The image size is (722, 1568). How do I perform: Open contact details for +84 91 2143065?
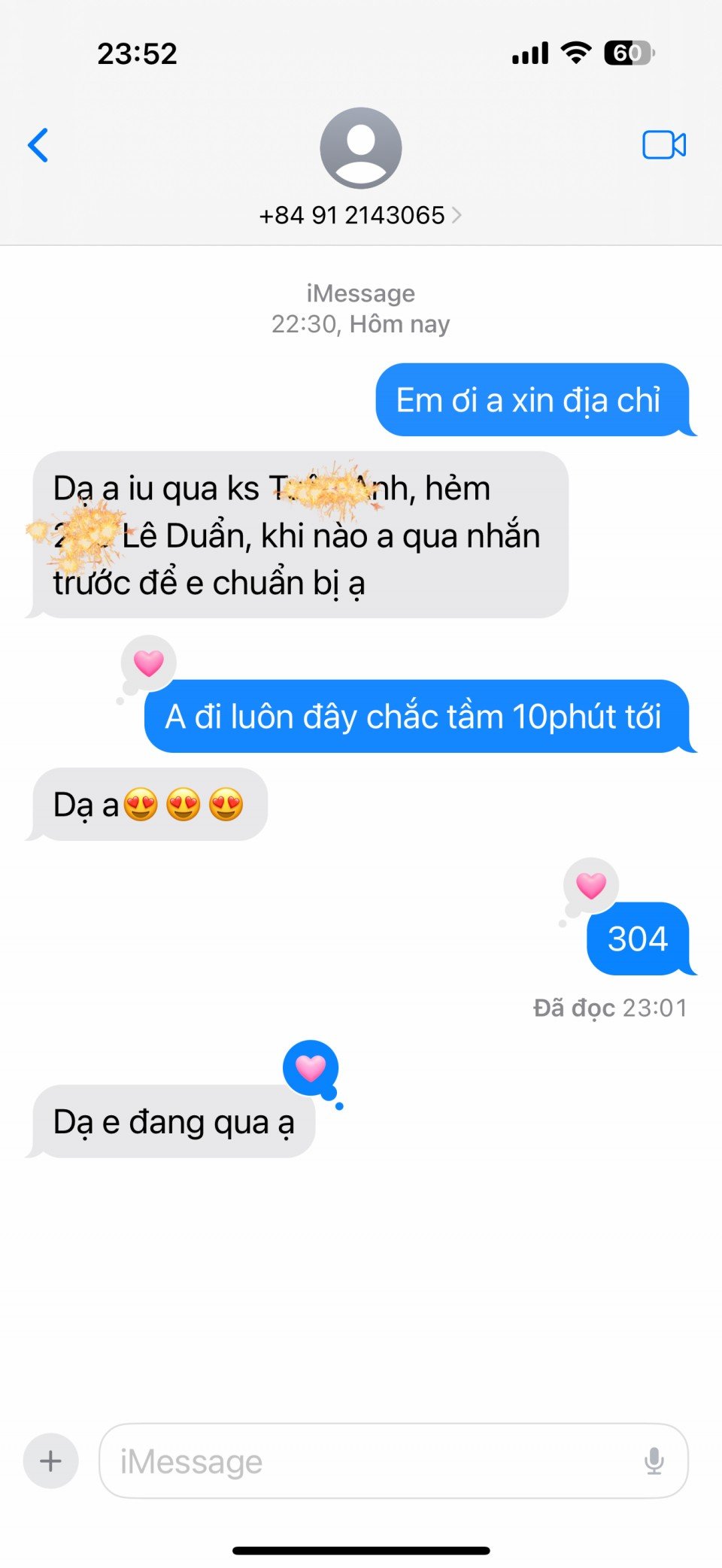point(360,215)
